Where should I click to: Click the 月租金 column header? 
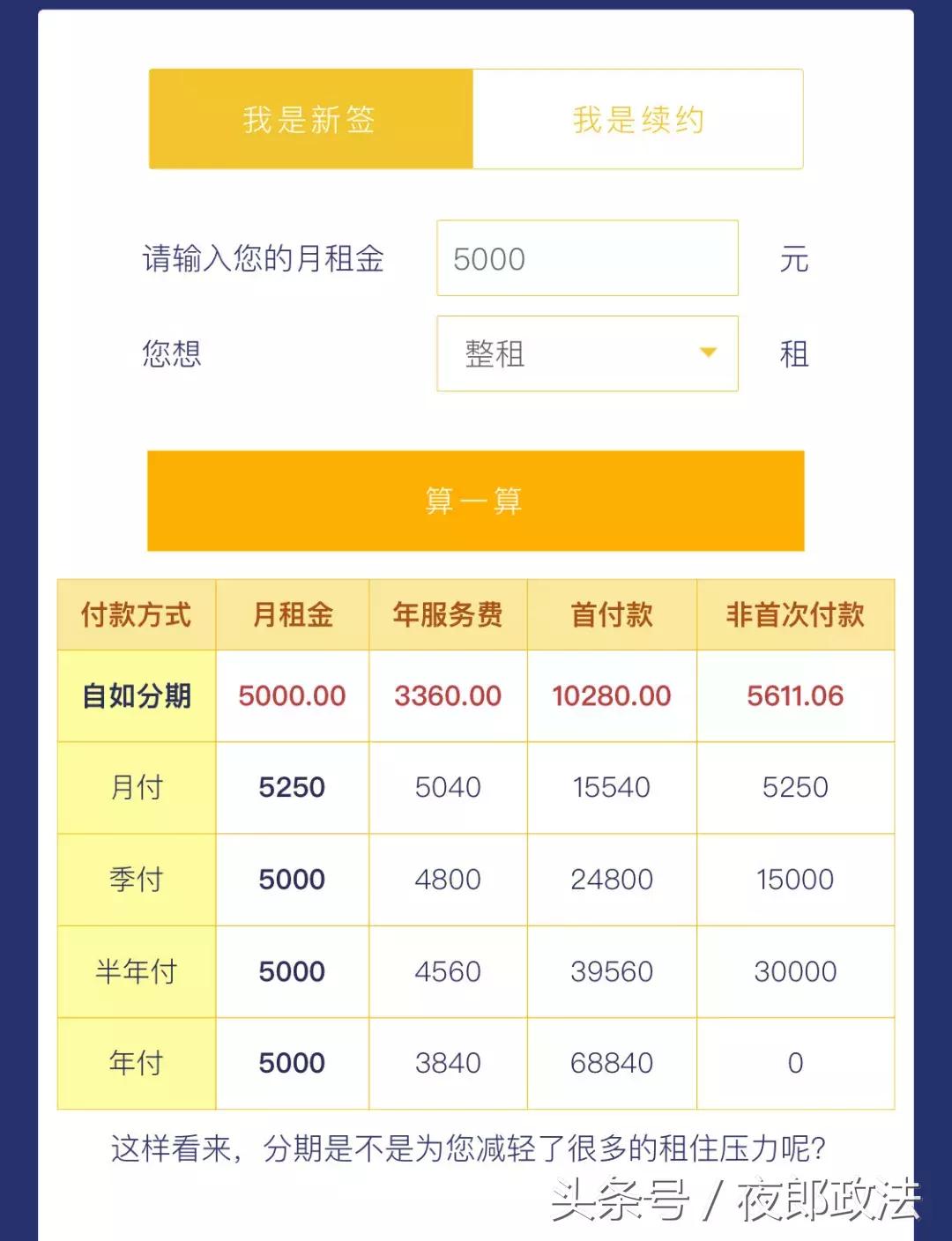point(292,614)
